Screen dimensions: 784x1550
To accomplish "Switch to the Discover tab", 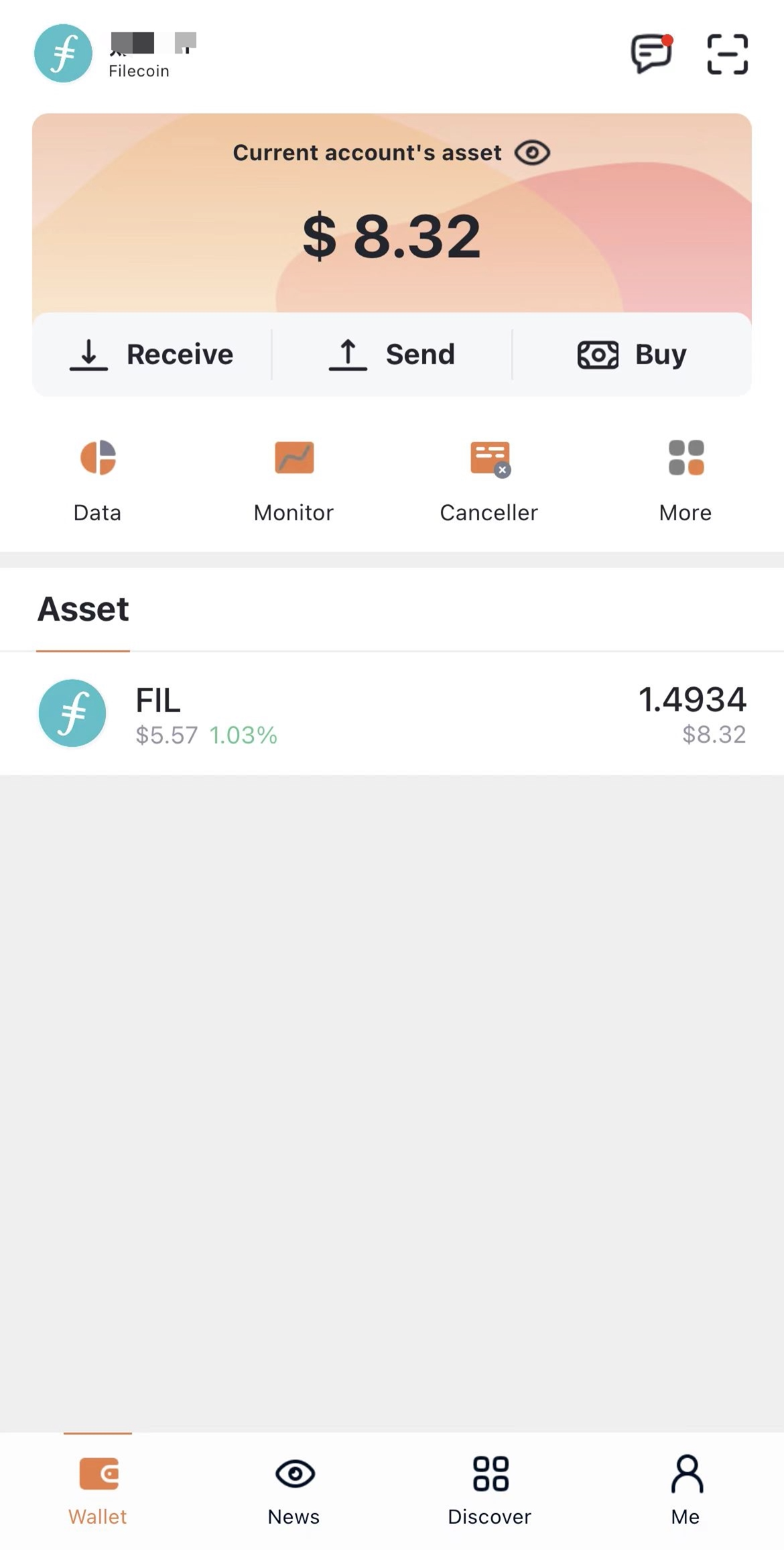I will (490, 1490).
